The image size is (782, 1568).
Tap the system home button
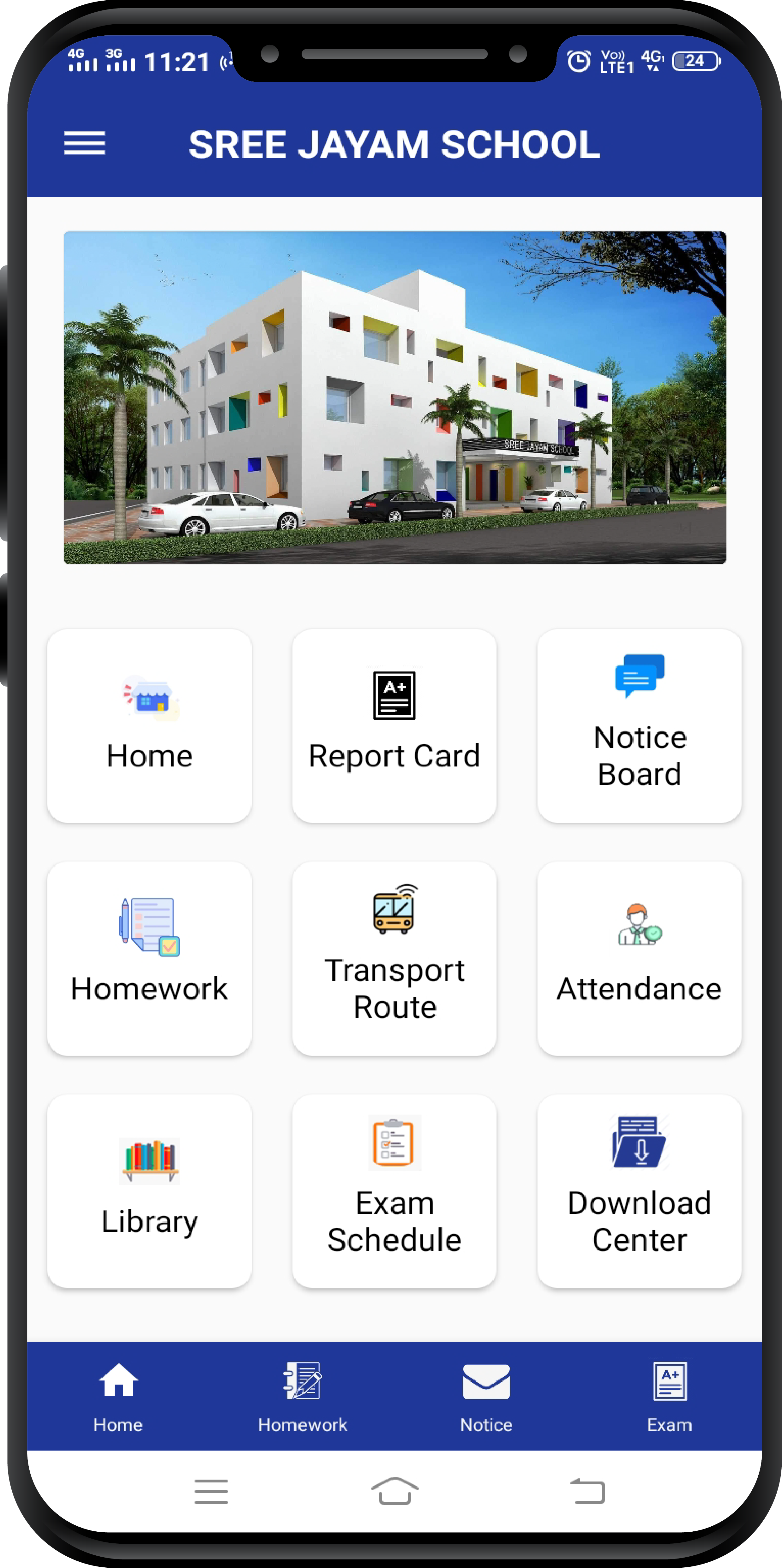pos(395,1491)
